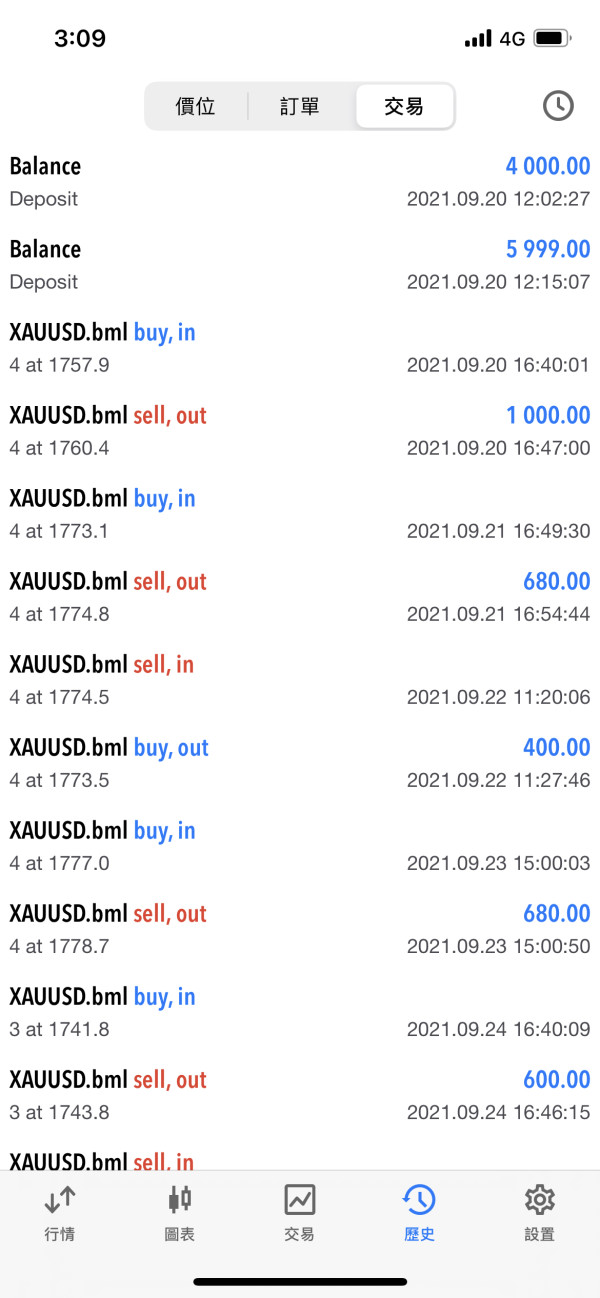Switch to the 訂單 segment
Viewport: 600px width, 1298px height.
click(300, 106)
